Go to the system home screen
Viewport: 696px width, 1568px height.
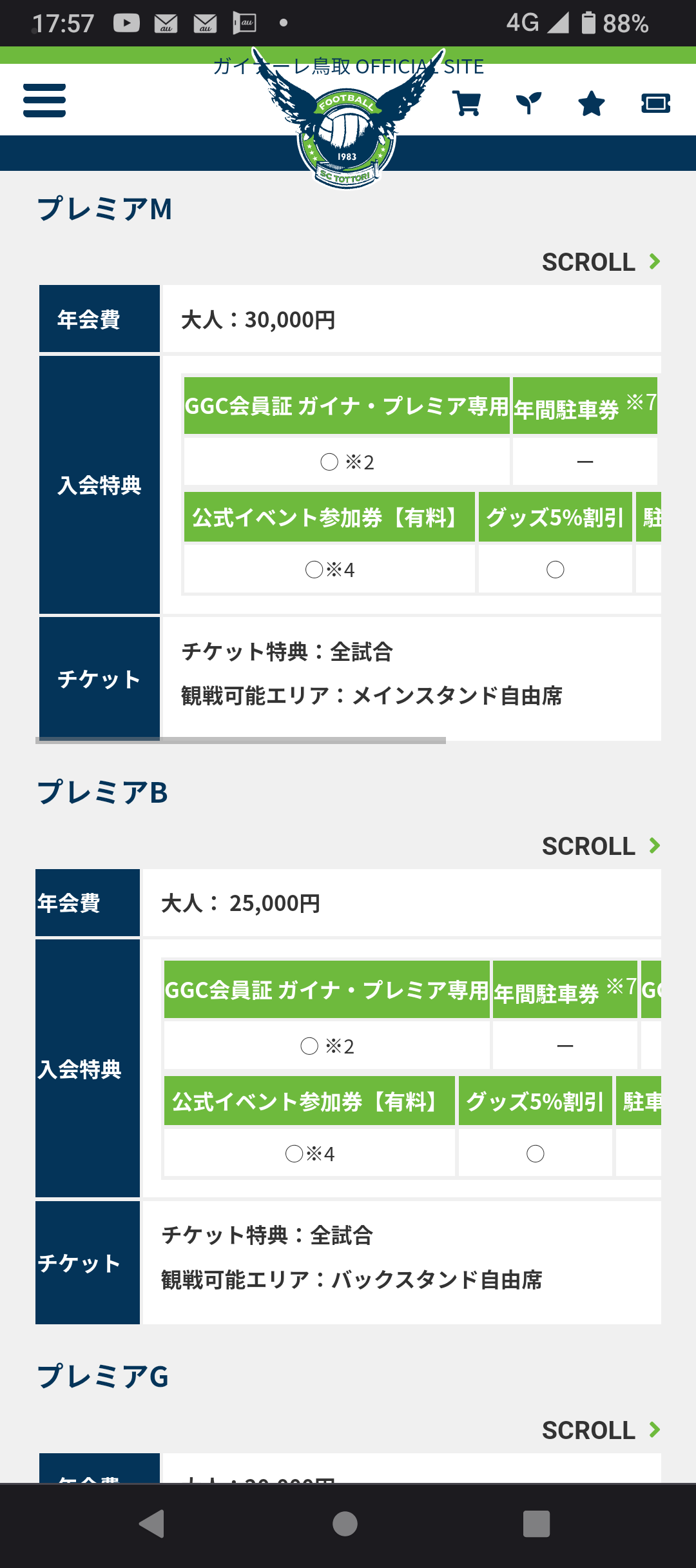pyautogui.click(x=345, y=1524)
